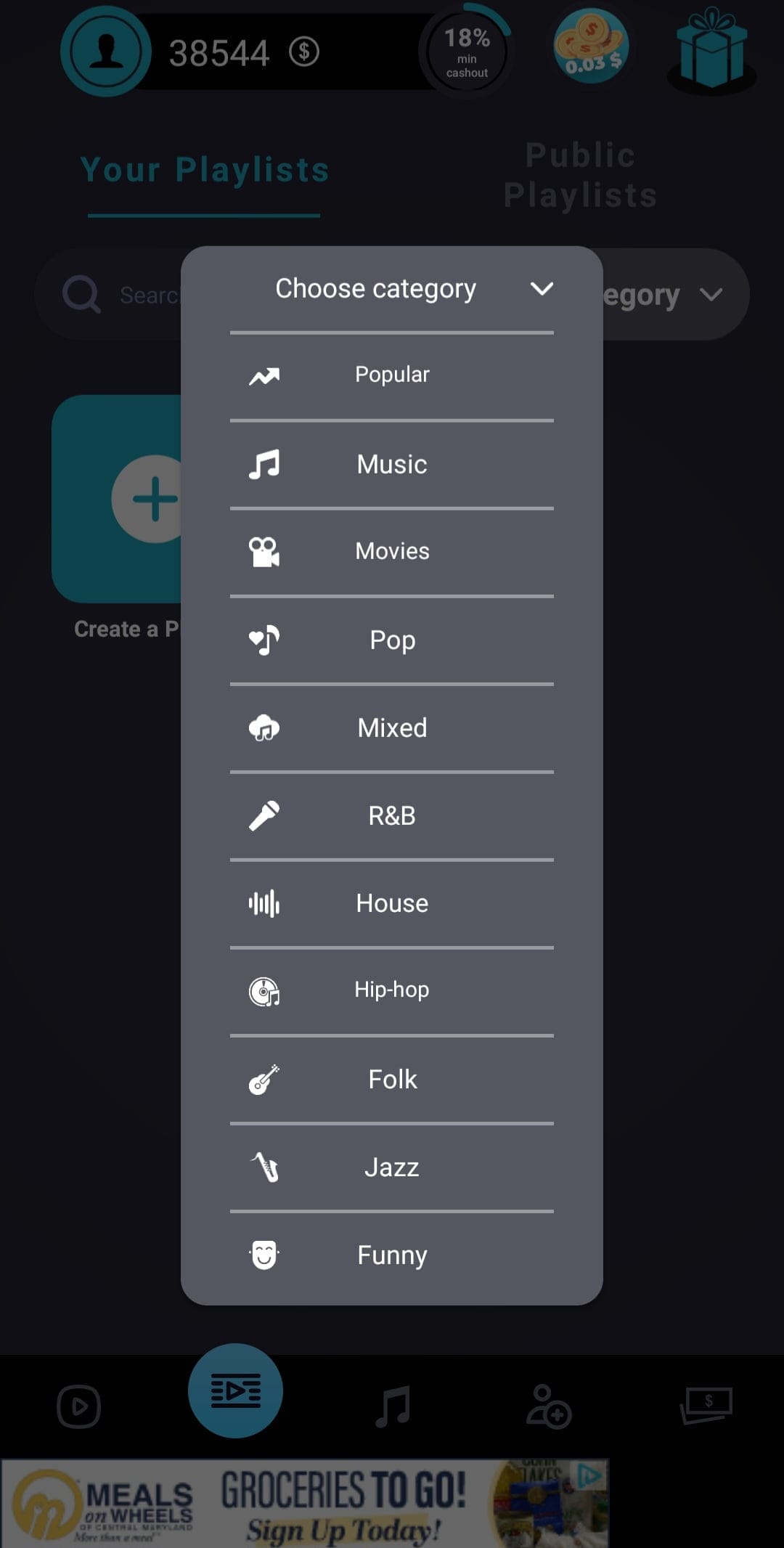This screenshot has height=1548, width=784.
Task: Open the invite friends tab
Action: (549, 1406)
